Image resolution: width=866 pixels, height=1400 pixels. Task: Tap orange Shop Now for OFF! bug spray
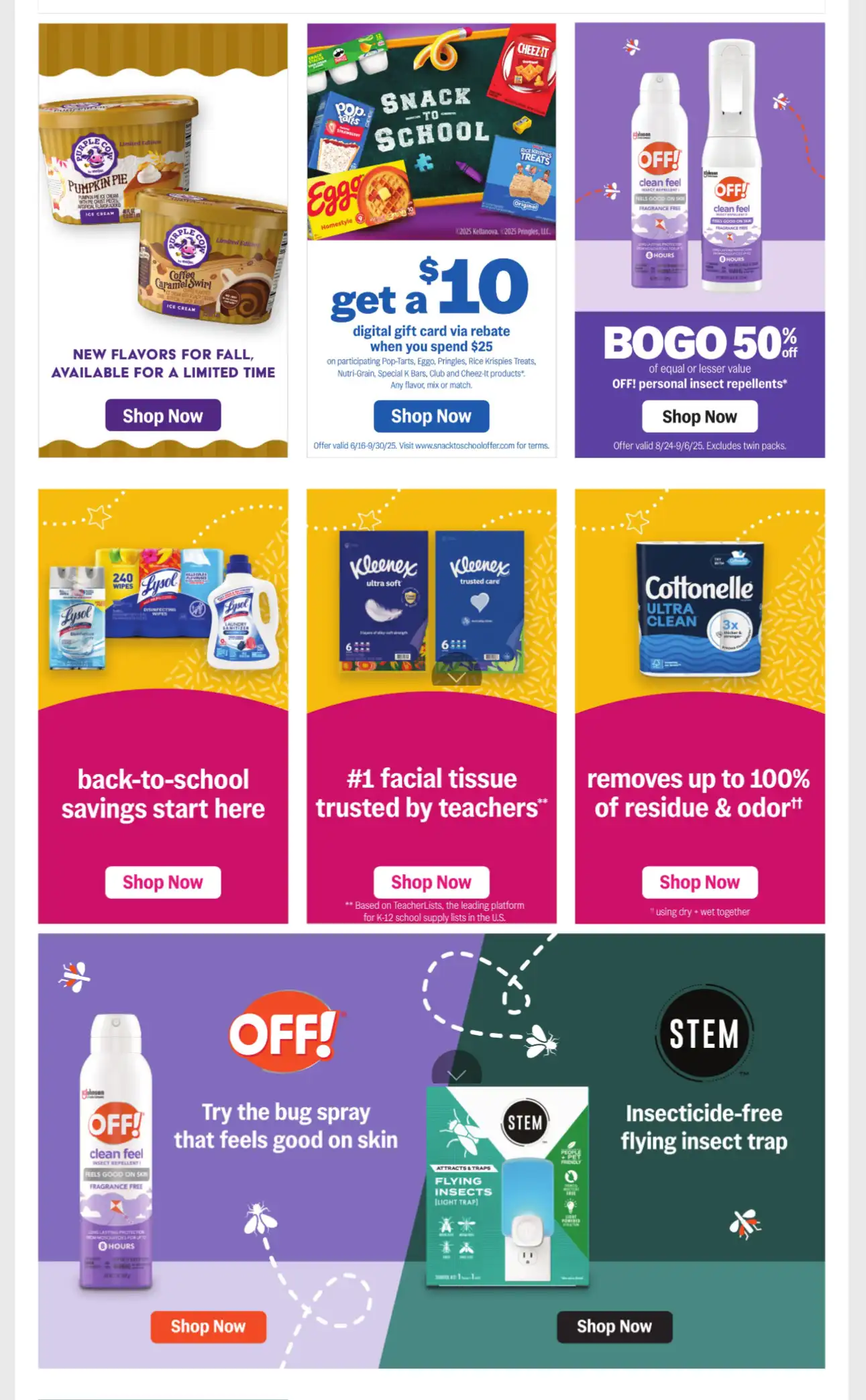coord(208,1326)
